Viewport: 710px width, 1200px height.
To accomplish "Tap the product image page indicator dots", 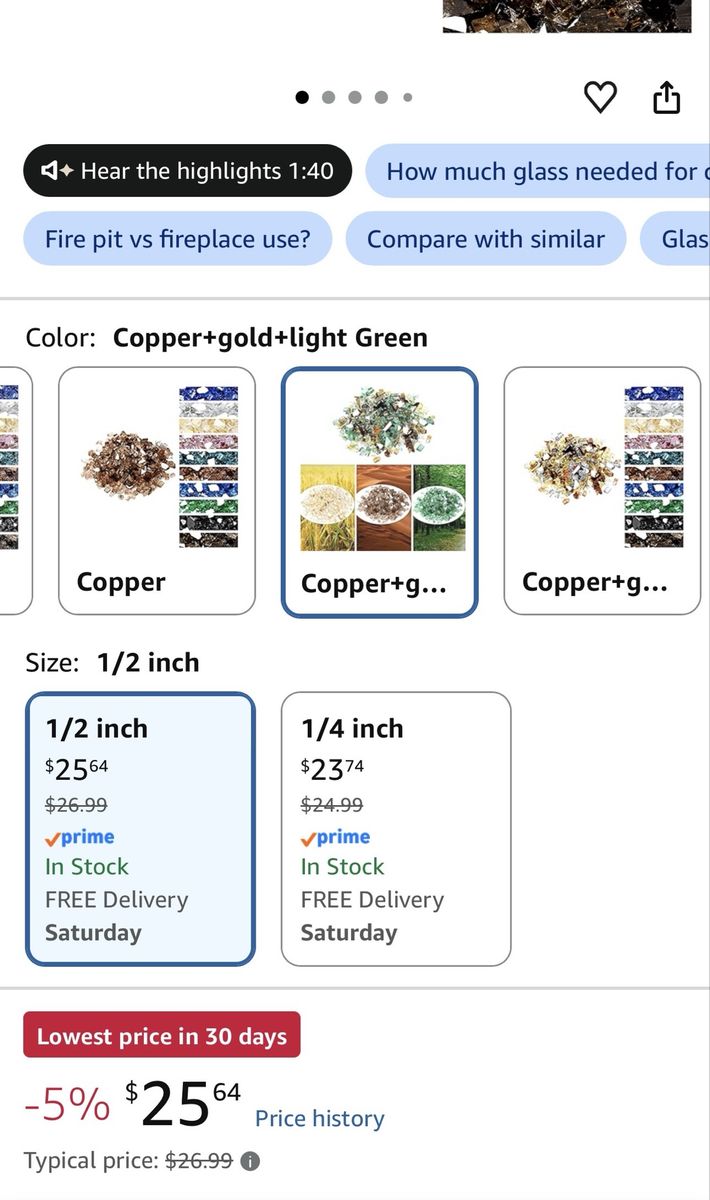I will pyautogui.click(x=355, y=97).
